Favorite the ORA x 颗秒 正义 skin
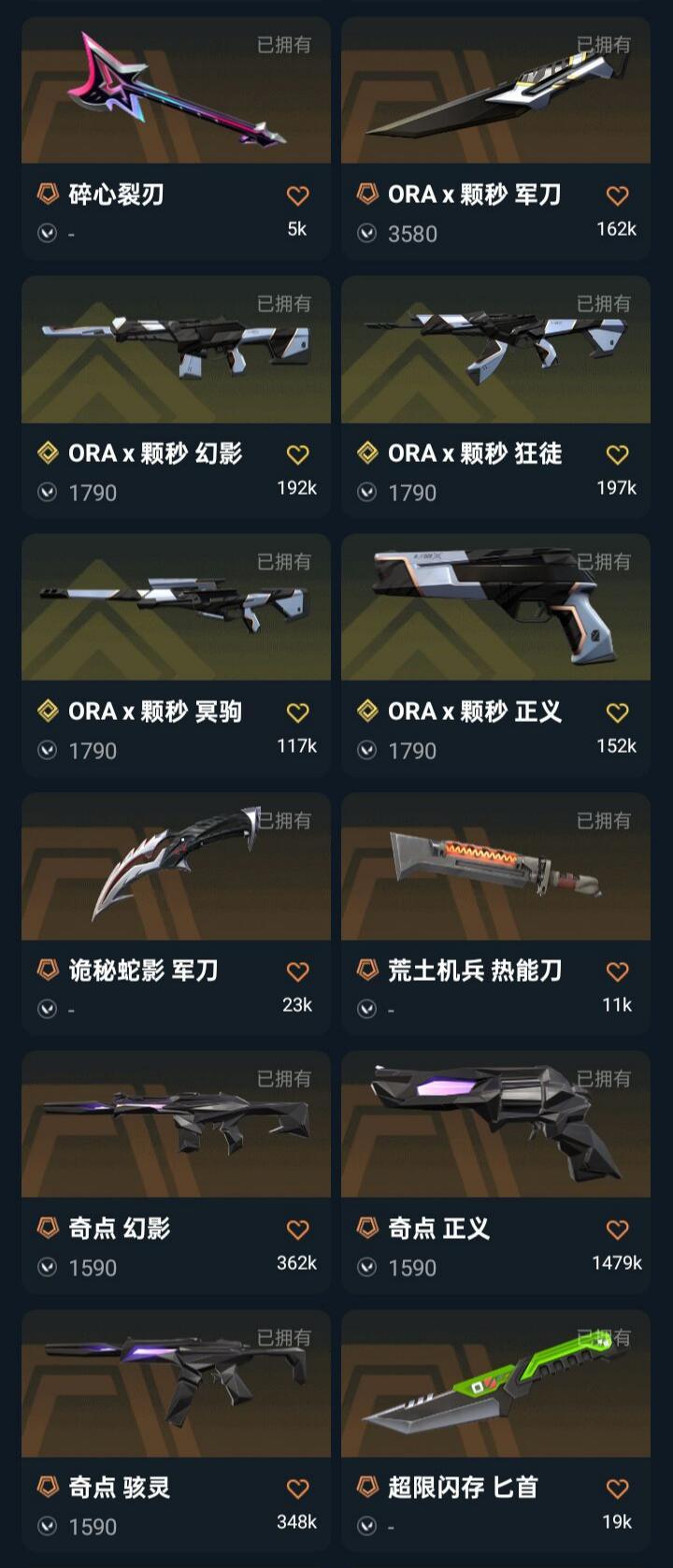673x1568 pixels. point(617,712)
